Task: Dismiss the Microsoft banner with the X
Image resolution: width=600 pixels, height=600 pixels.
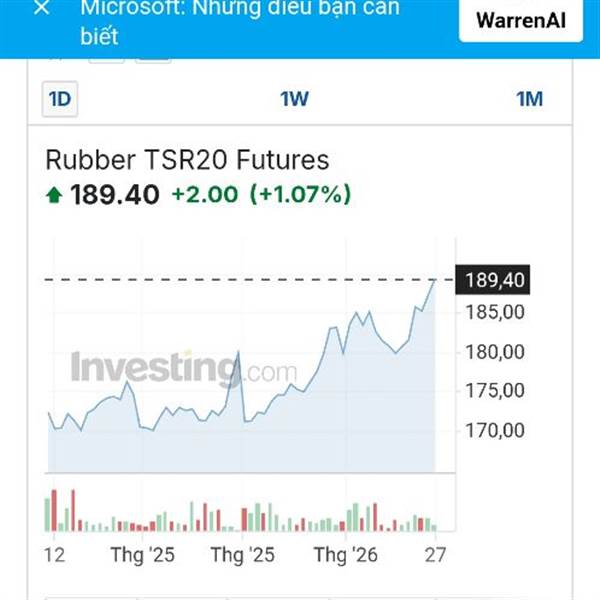Action: [41, 8]
